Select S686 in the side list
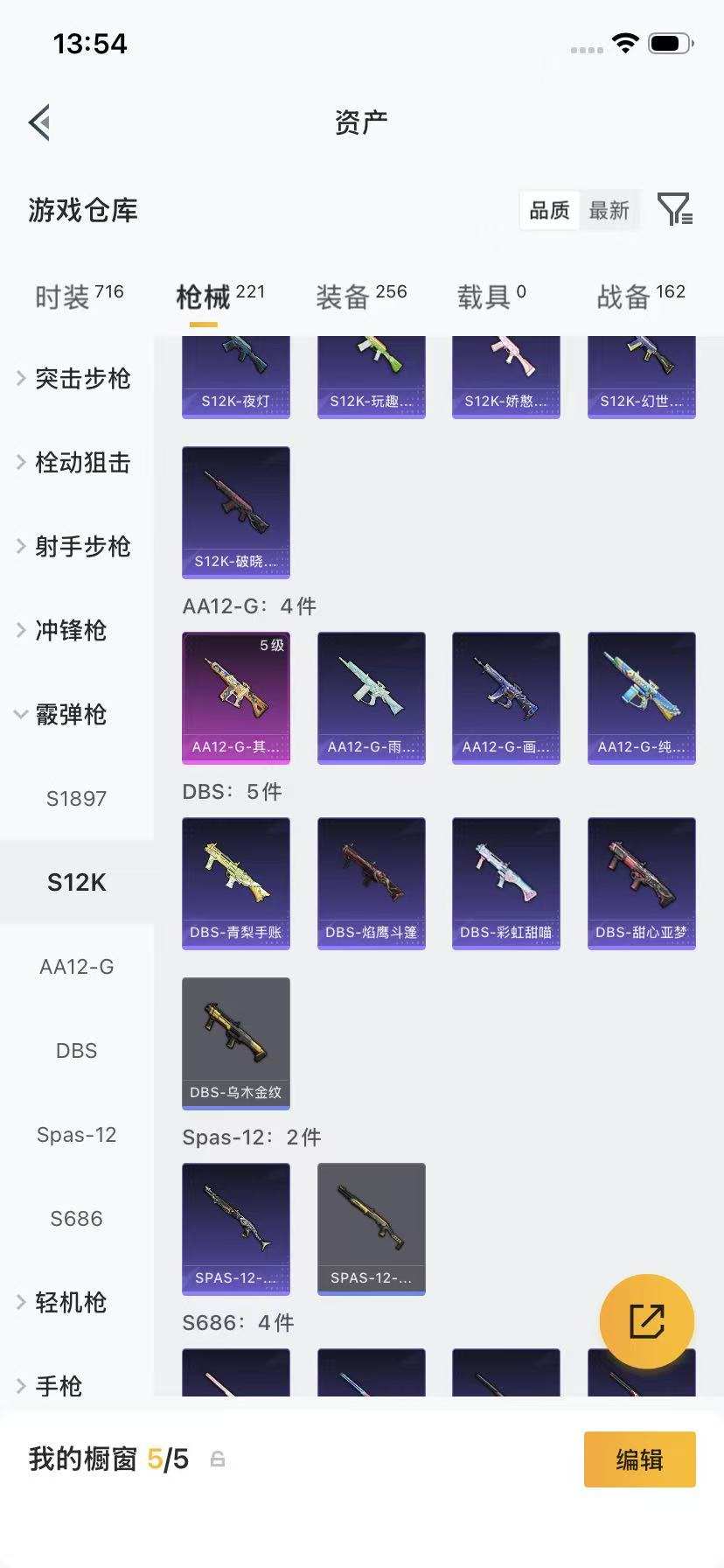This screenshot has width=724, height=1568. 77,1219
